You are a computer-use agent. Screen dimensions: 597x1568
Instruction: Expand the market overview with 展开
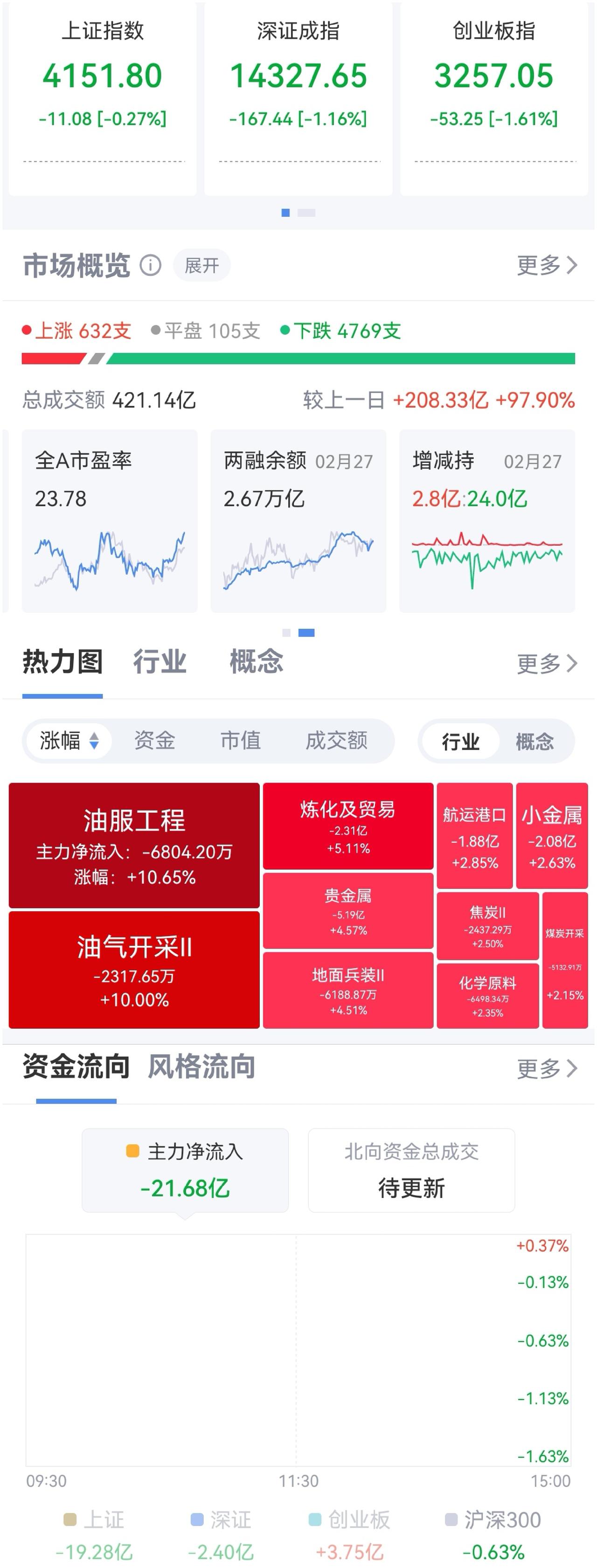pos(201,265)
